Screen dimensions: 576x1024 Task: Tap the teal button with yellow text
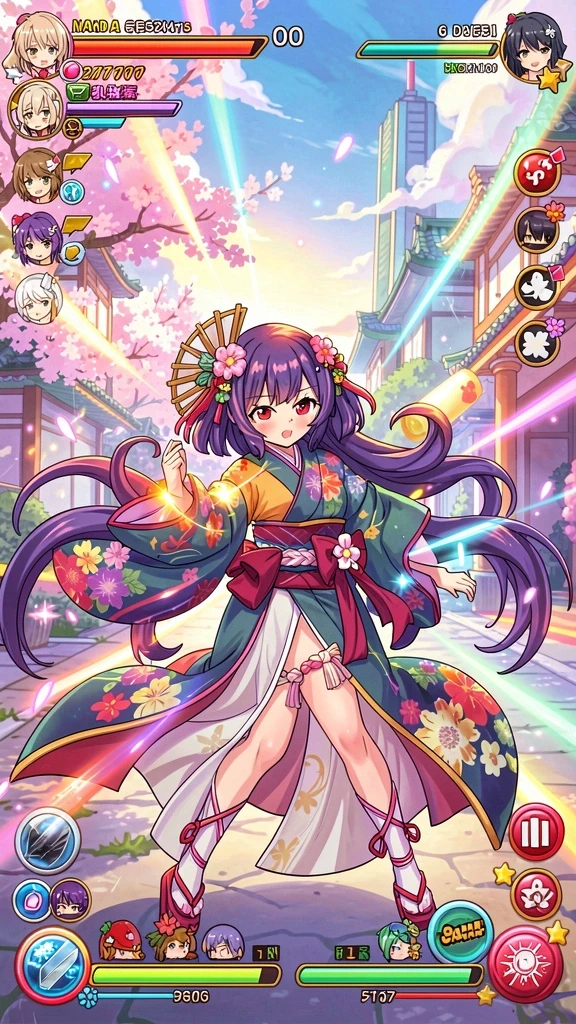click(x=460, y=931)
